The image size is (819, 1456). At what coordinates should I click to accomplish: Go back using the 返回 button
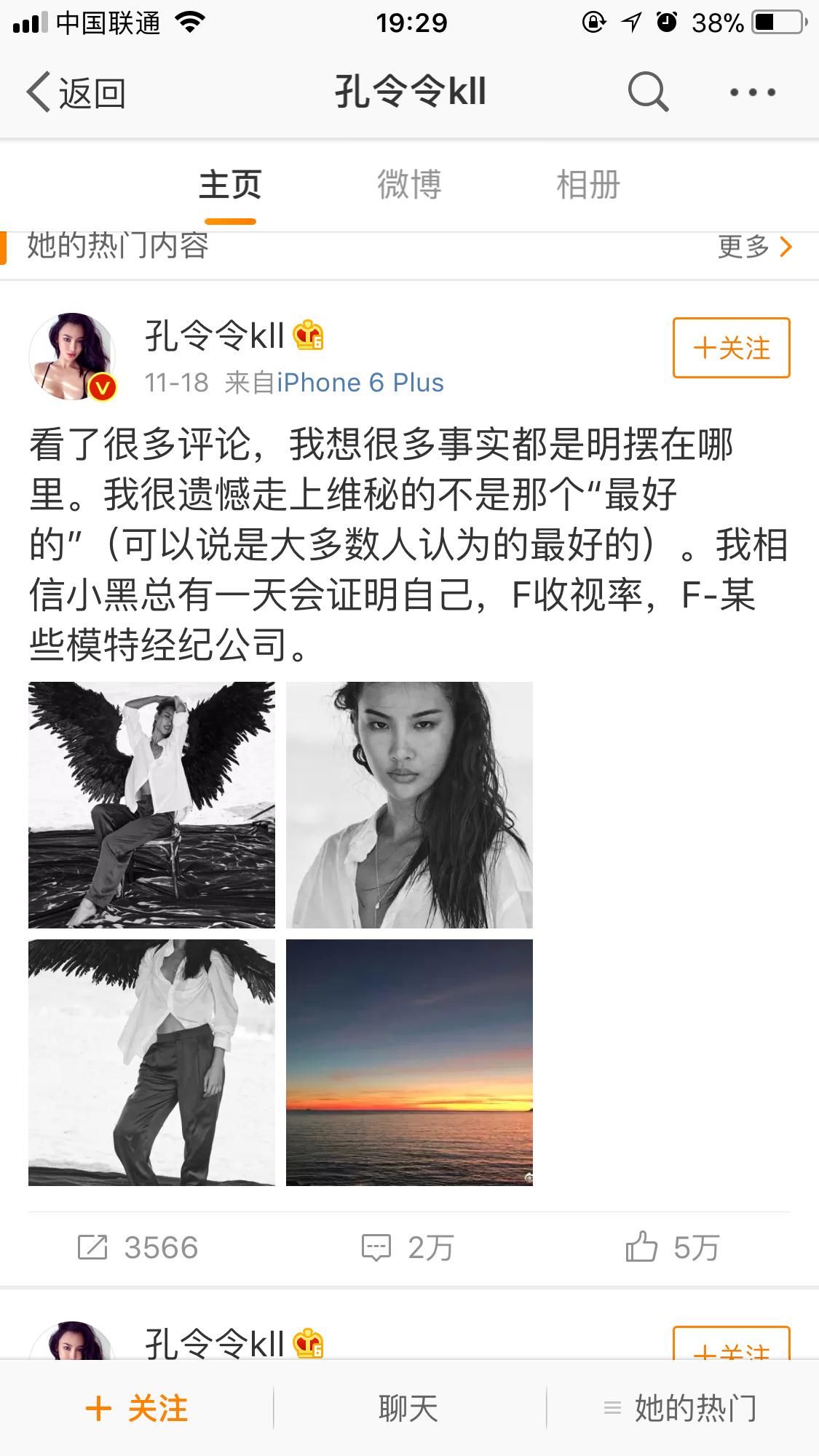76,92
